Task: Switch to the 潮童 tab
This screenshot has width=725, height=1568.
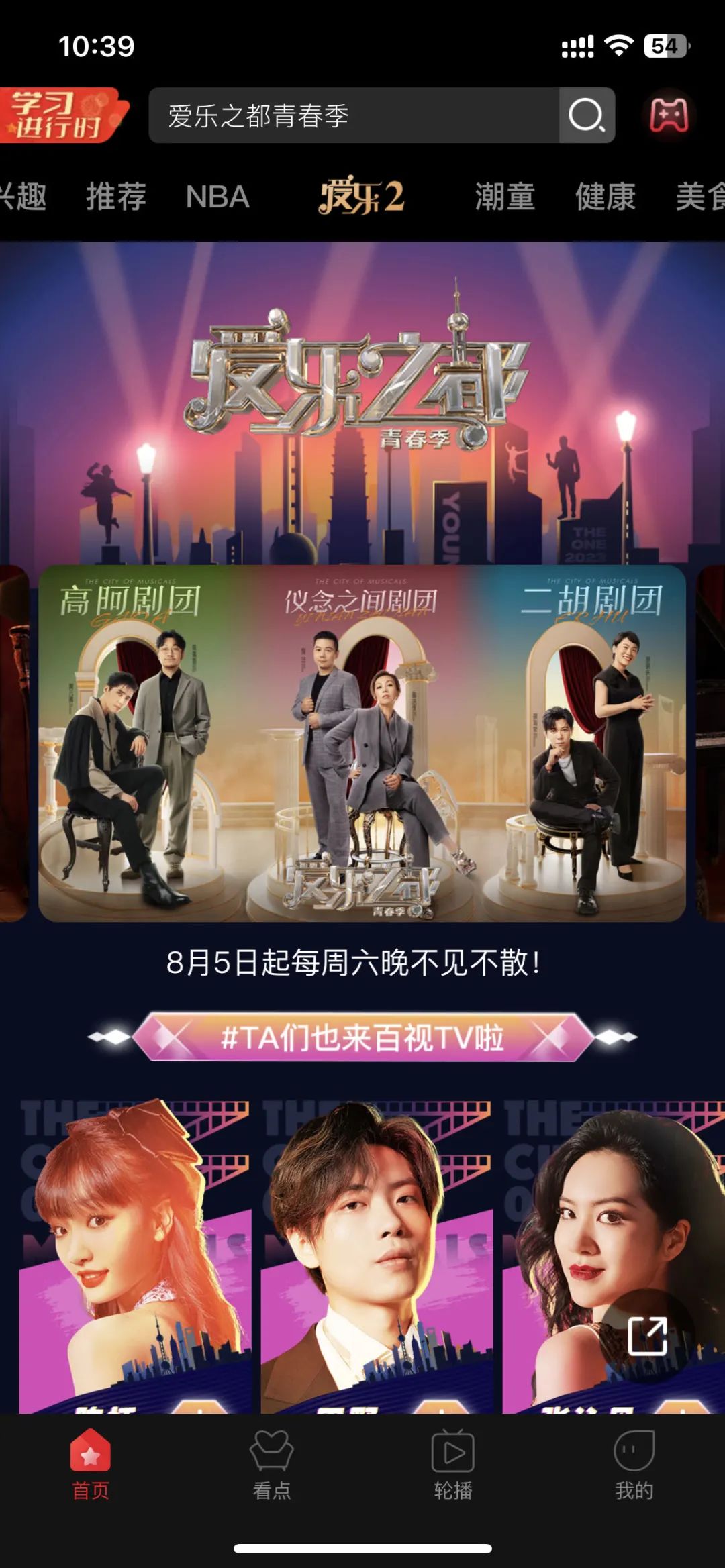Action: pos(505,197)
